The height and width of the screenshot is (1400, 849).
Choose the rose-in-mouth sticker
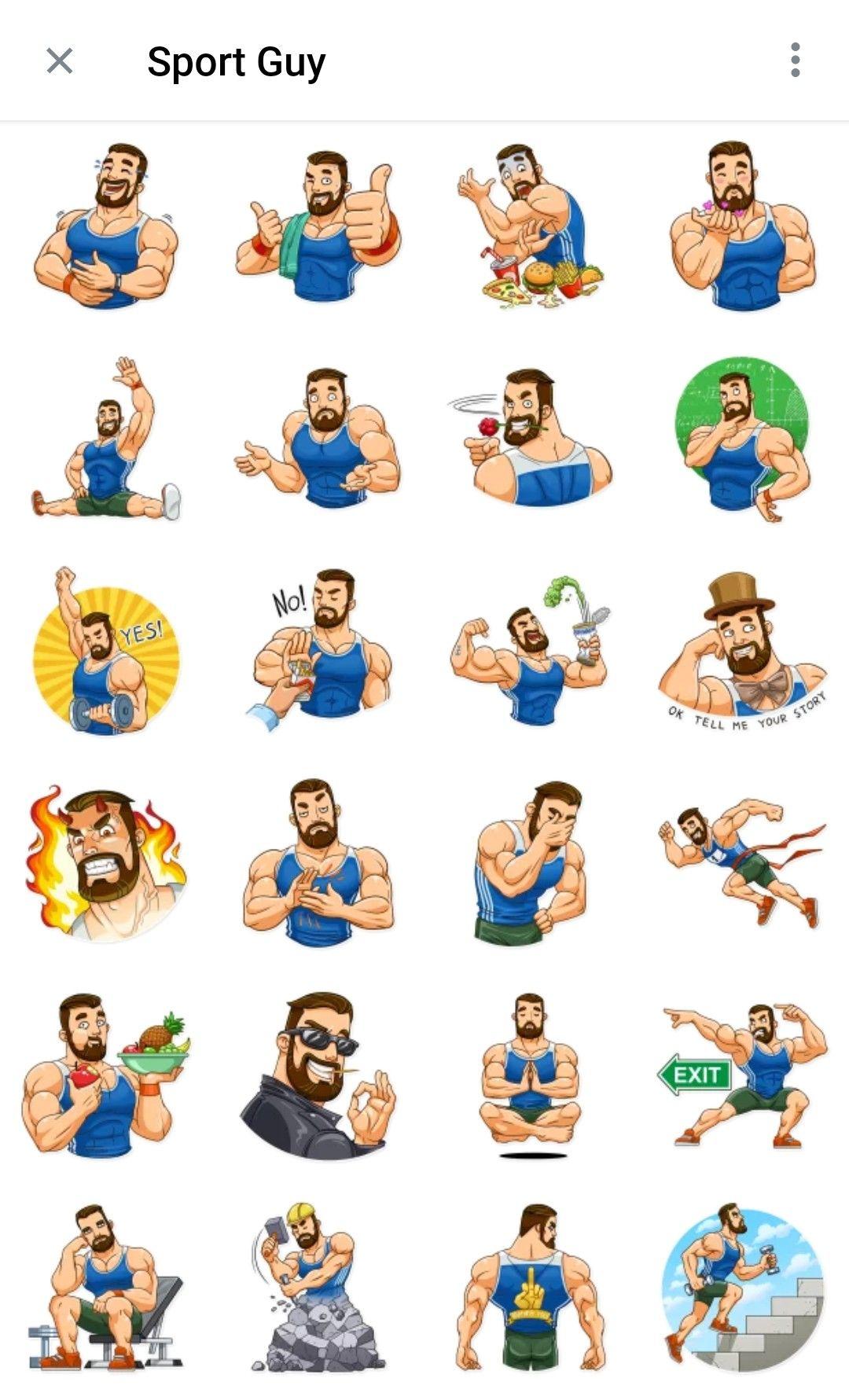click(x=531, y=439)
